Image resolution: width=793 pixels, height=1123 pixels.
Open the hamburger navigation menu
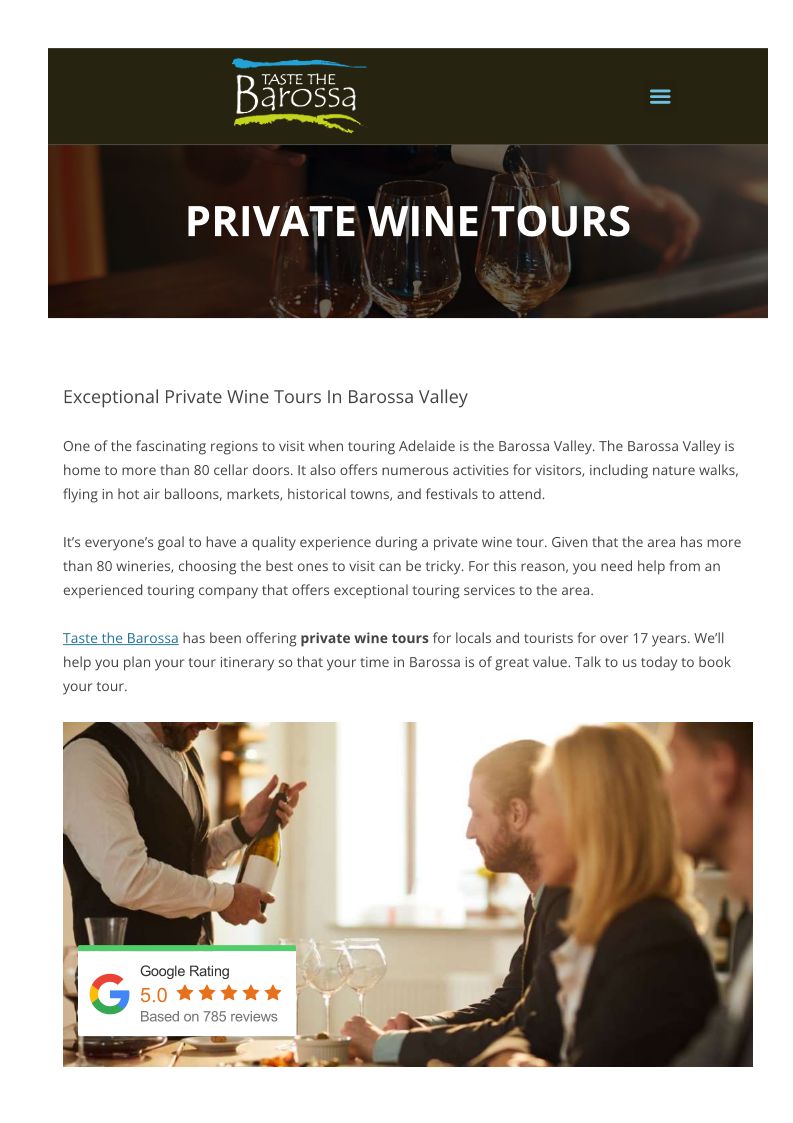(x=660, y=97)
